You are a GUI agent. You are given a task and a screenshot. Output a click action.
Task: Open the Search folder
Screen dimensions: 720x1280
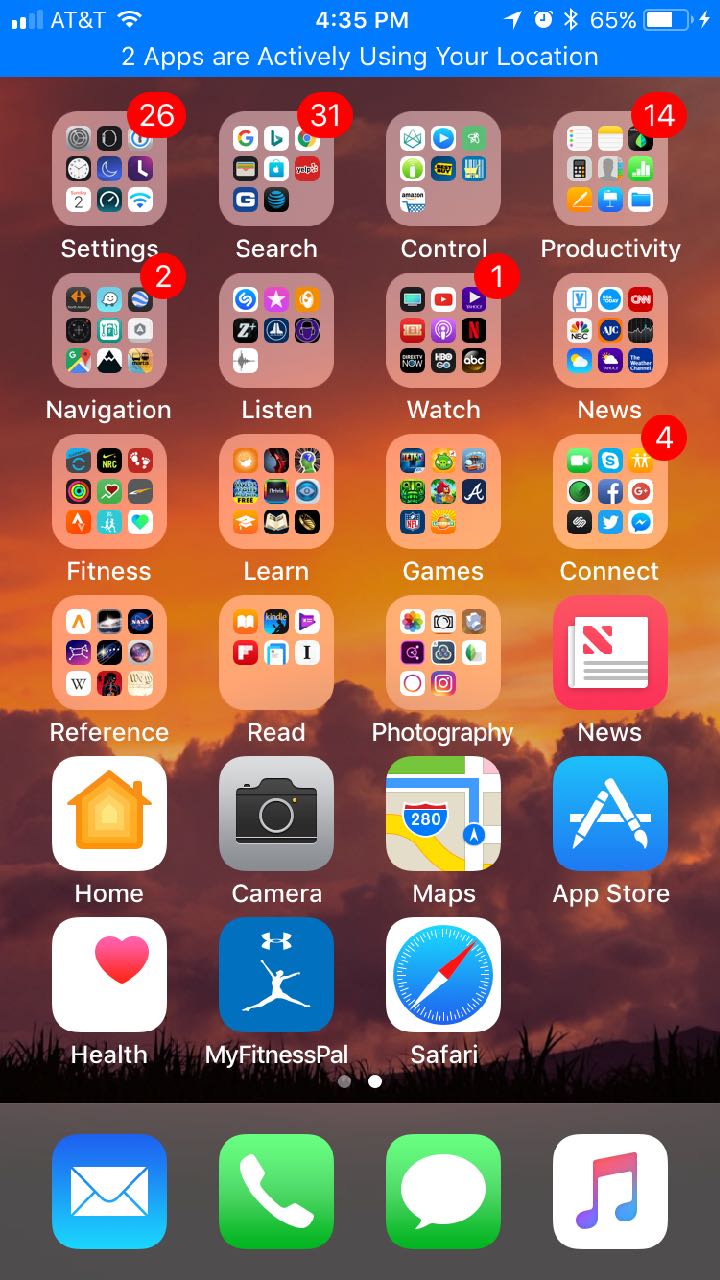tap(276, 168)
